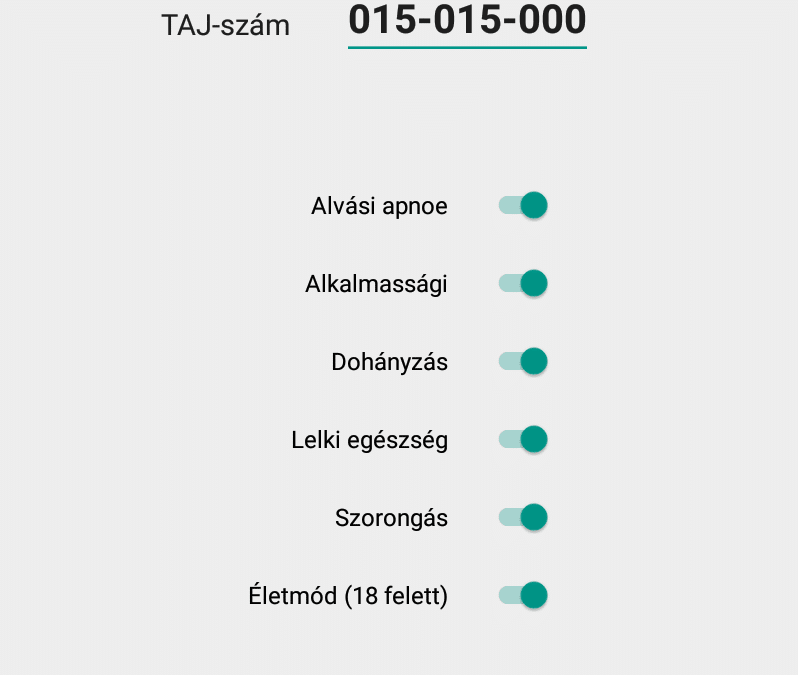The height and width of the screenshot is (675, 798).
Task: Turn off the Szorongás toggle
Action: click(x=523, y=518)
